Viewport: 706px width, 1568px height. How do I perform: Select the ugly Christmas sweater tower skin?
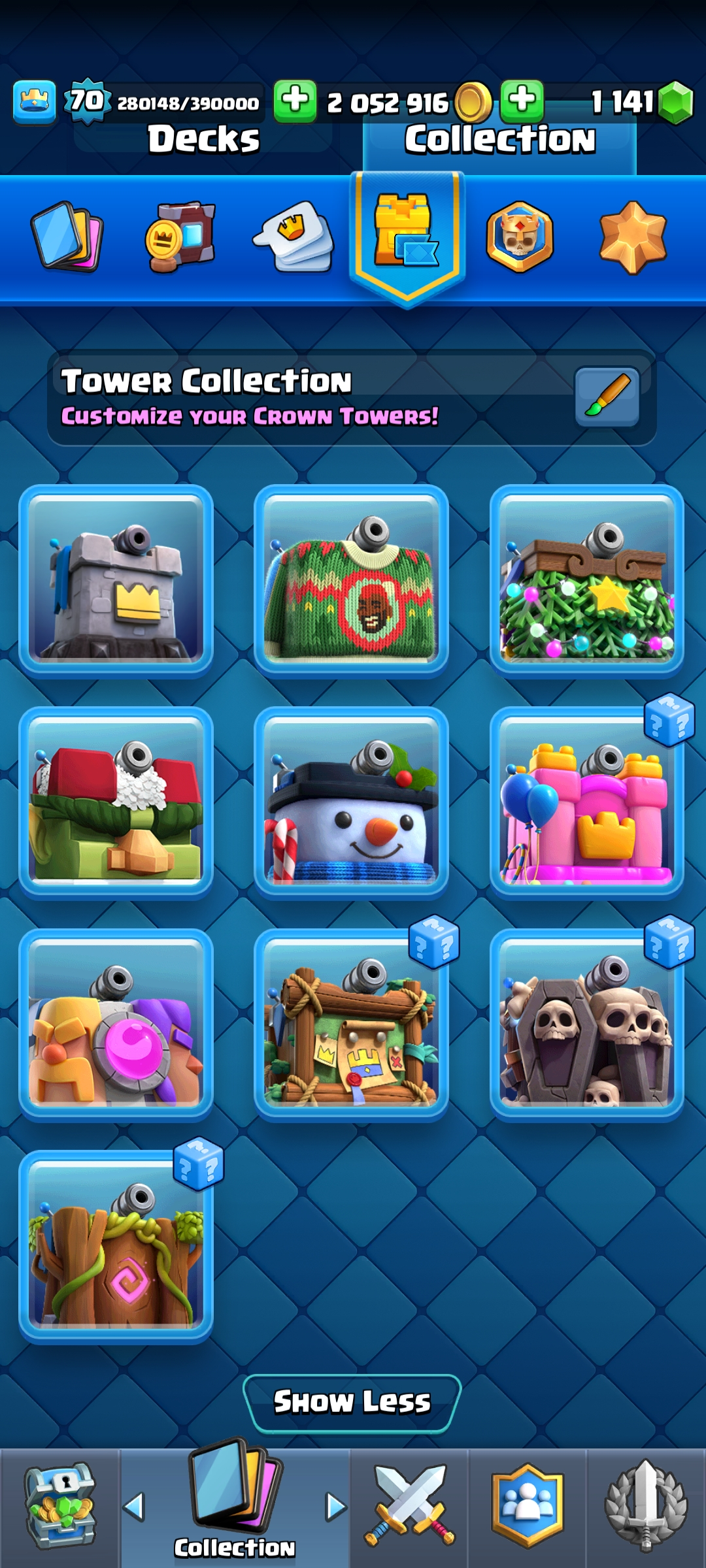click(351, 580)
